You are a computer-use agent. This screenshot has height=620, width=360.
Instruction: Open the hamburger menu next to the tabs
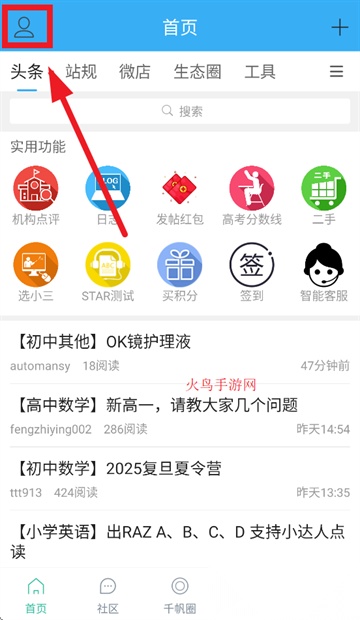click(x=337, y=72)
